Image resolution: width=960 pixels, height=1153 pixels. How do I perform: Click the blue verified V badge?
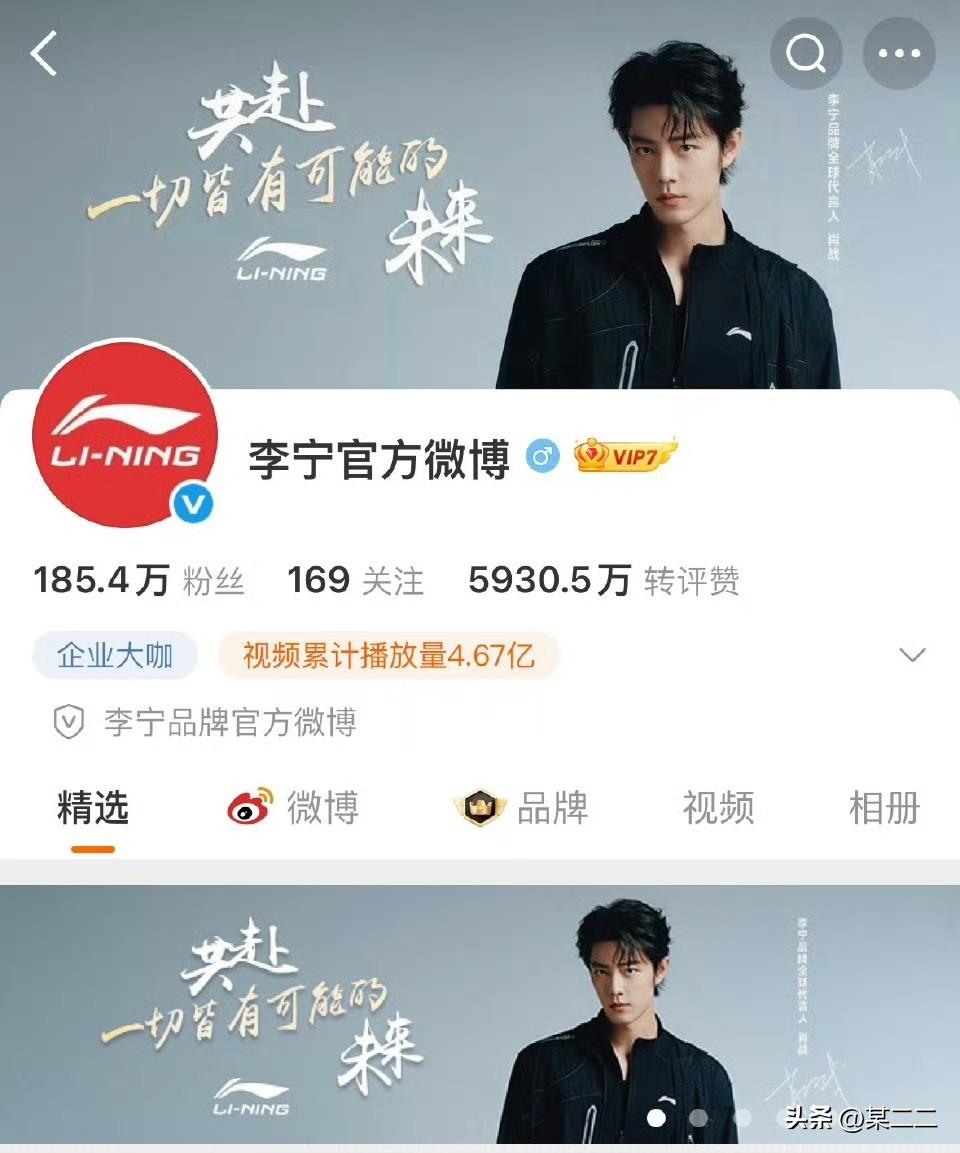pyautogui.click(x=194, y=504)
